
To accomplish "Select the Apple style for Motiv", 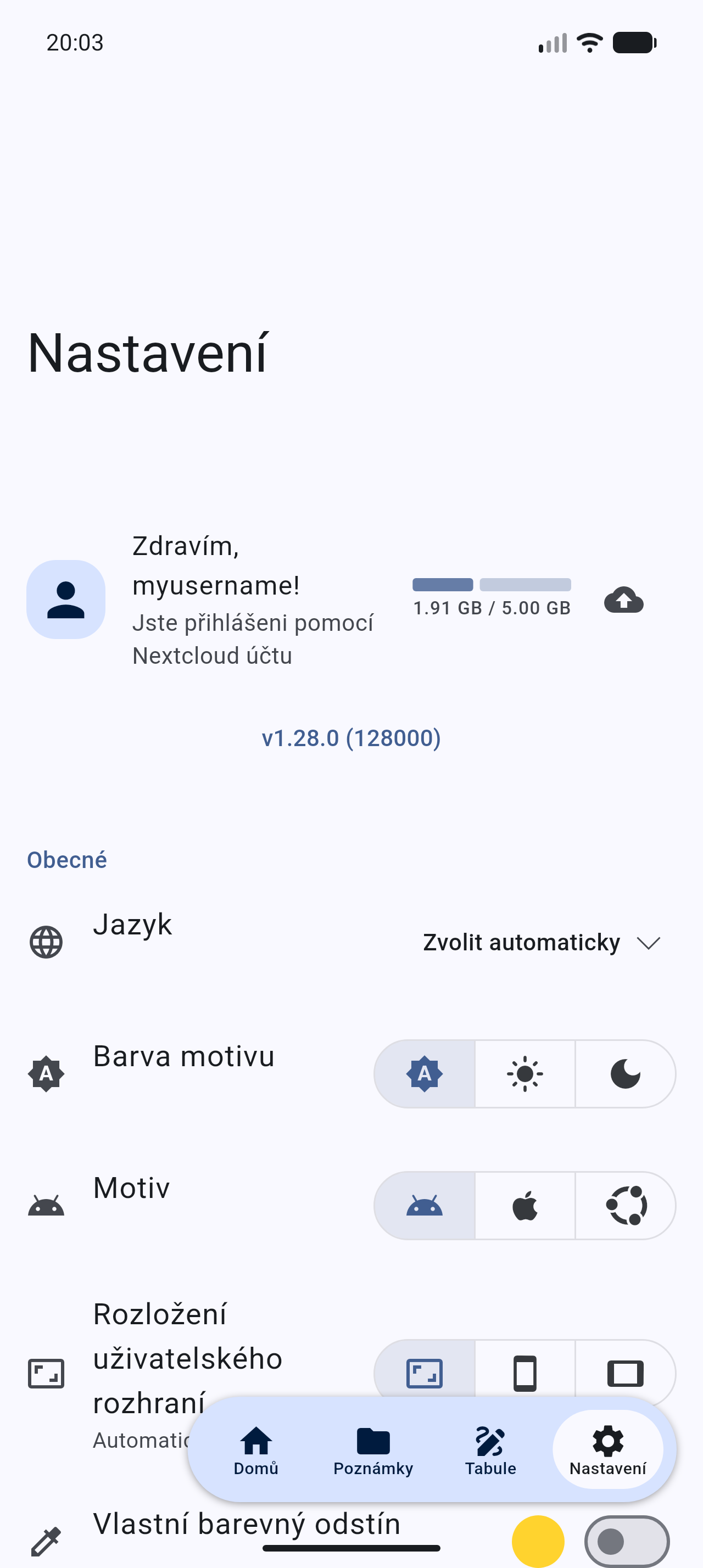I will (x=525, y=1205).
